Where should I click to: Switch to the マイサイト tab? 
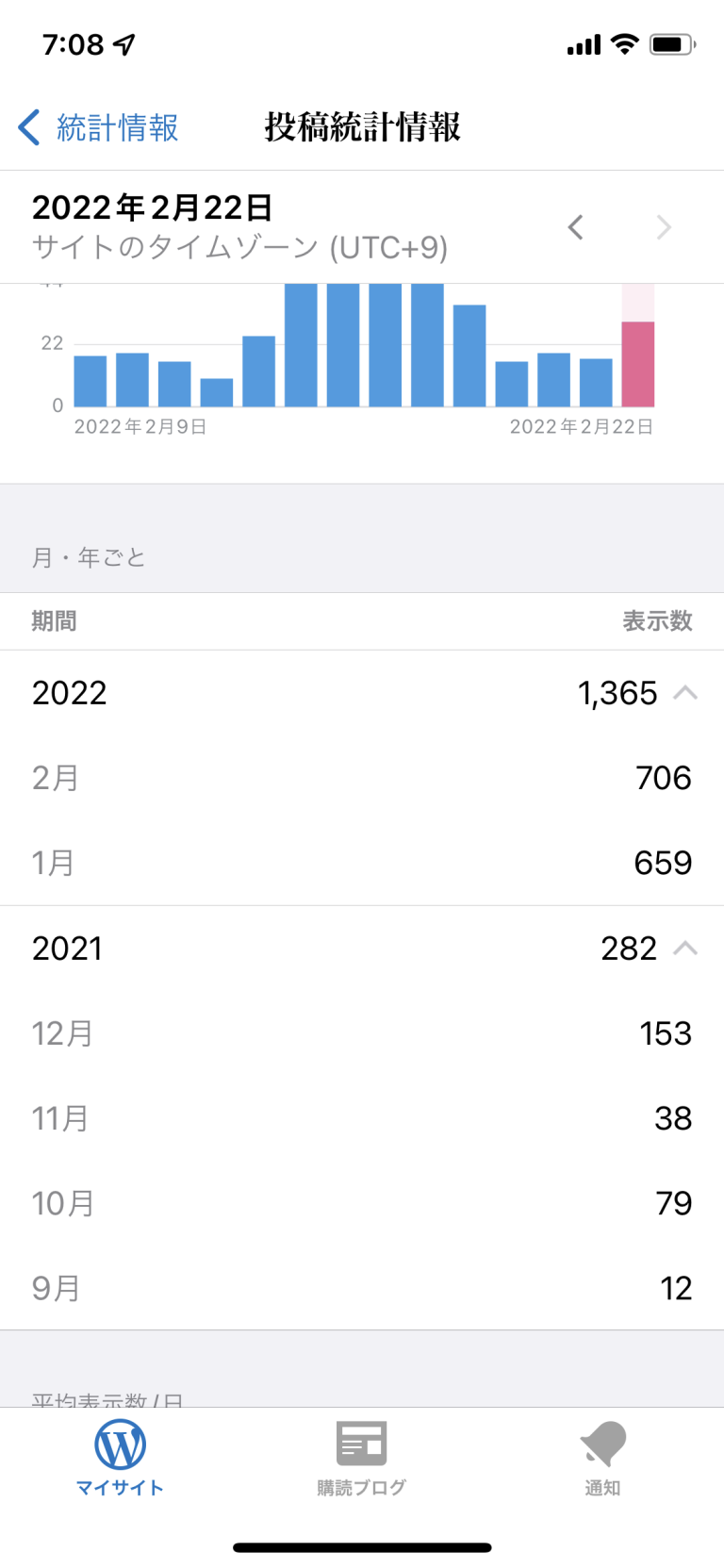coord(121,1458)
